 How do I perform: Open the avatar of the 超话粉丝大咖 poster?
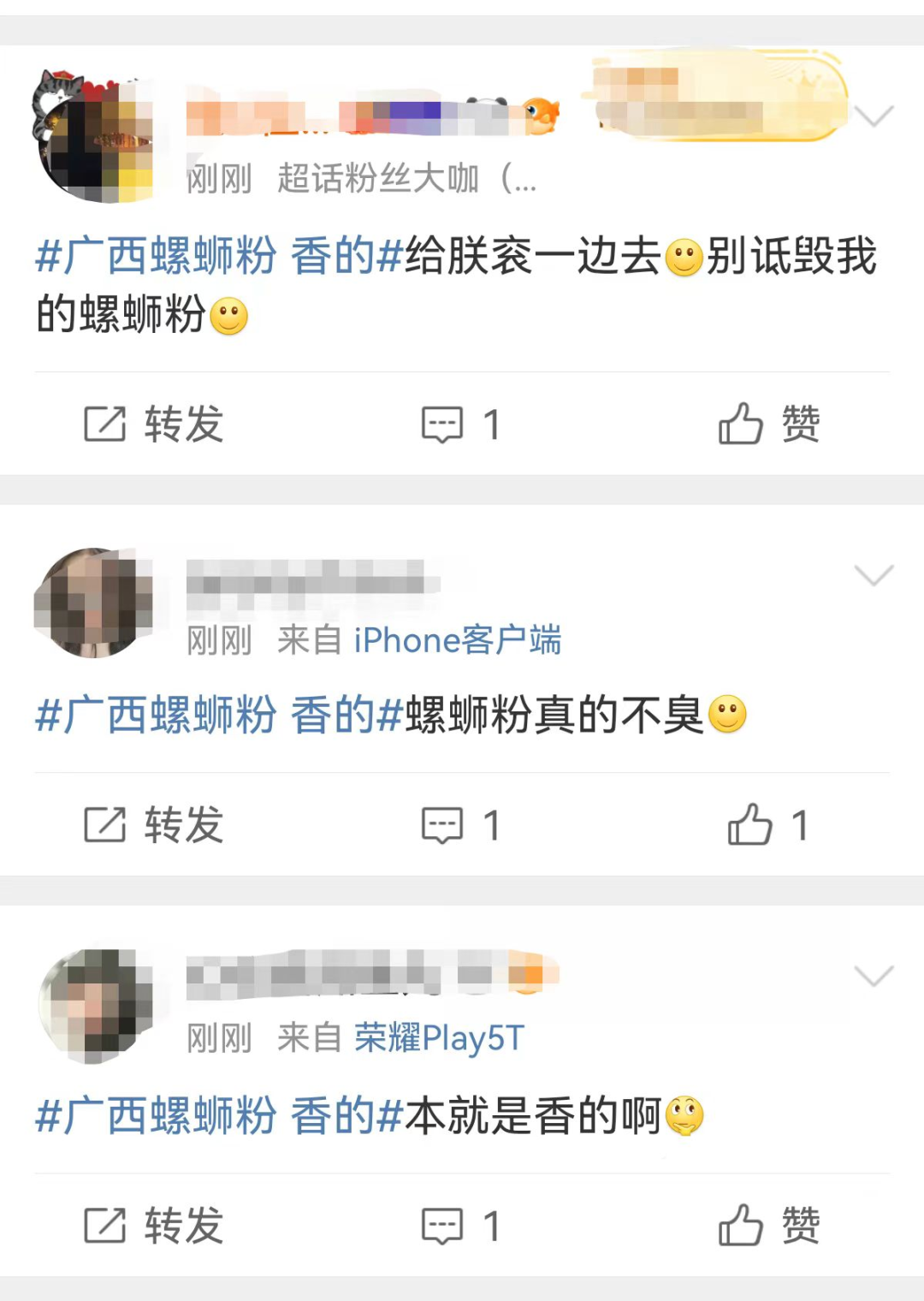tap(93, 137)
